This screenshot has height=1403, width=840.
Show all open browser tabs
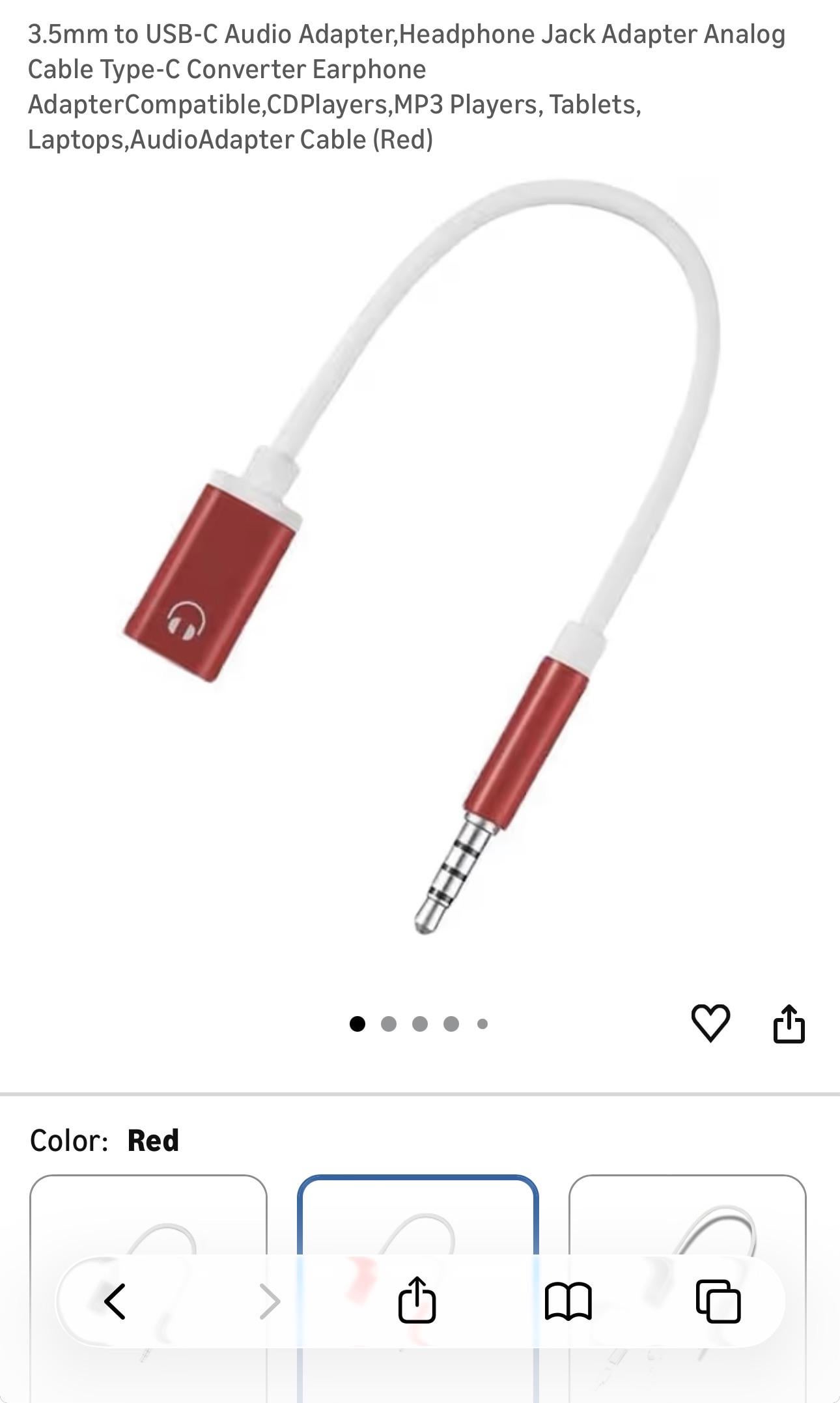[718, 1302]
